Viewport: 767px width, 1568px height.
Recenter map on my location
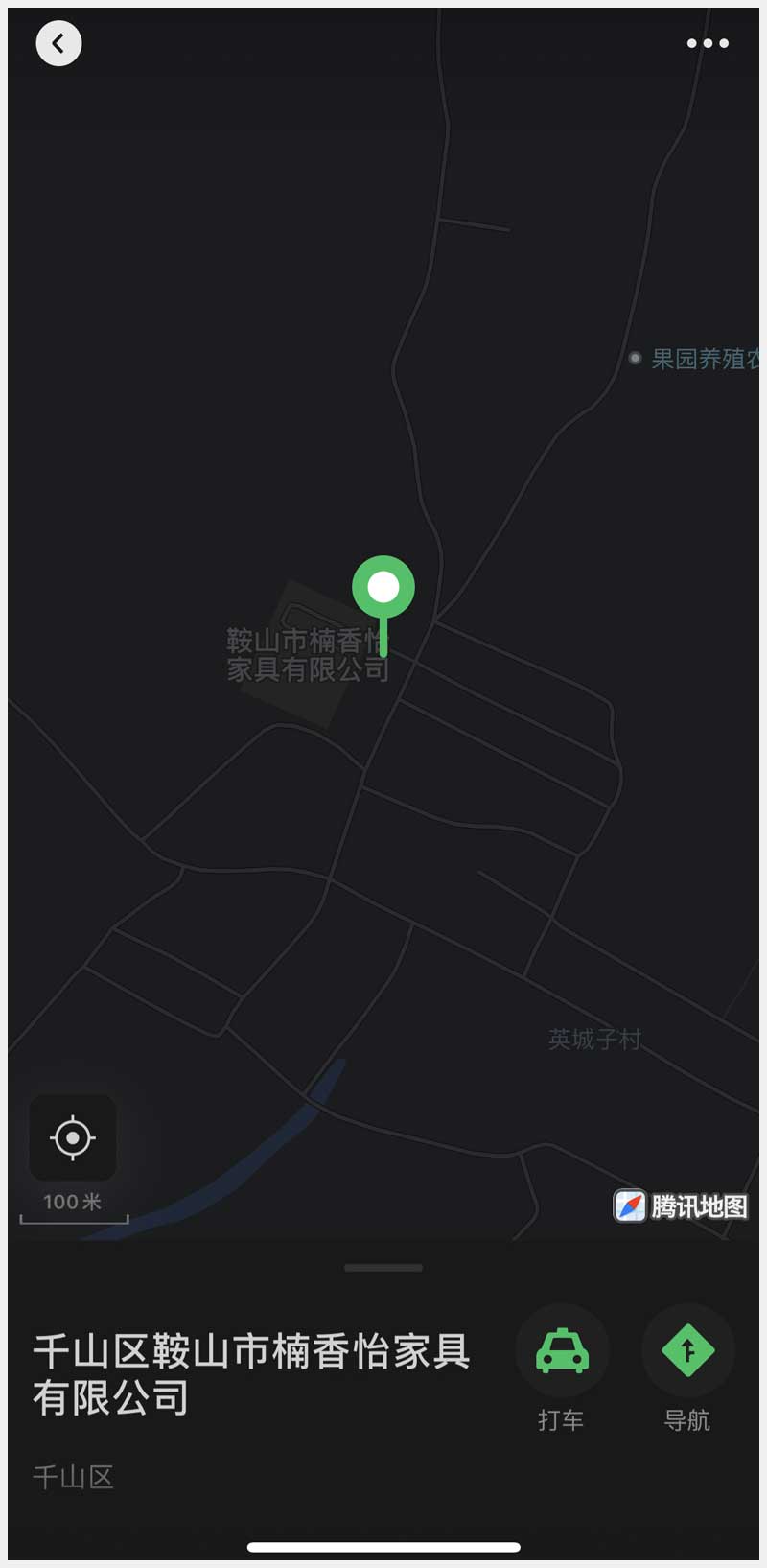click(x=73, y=1138)
